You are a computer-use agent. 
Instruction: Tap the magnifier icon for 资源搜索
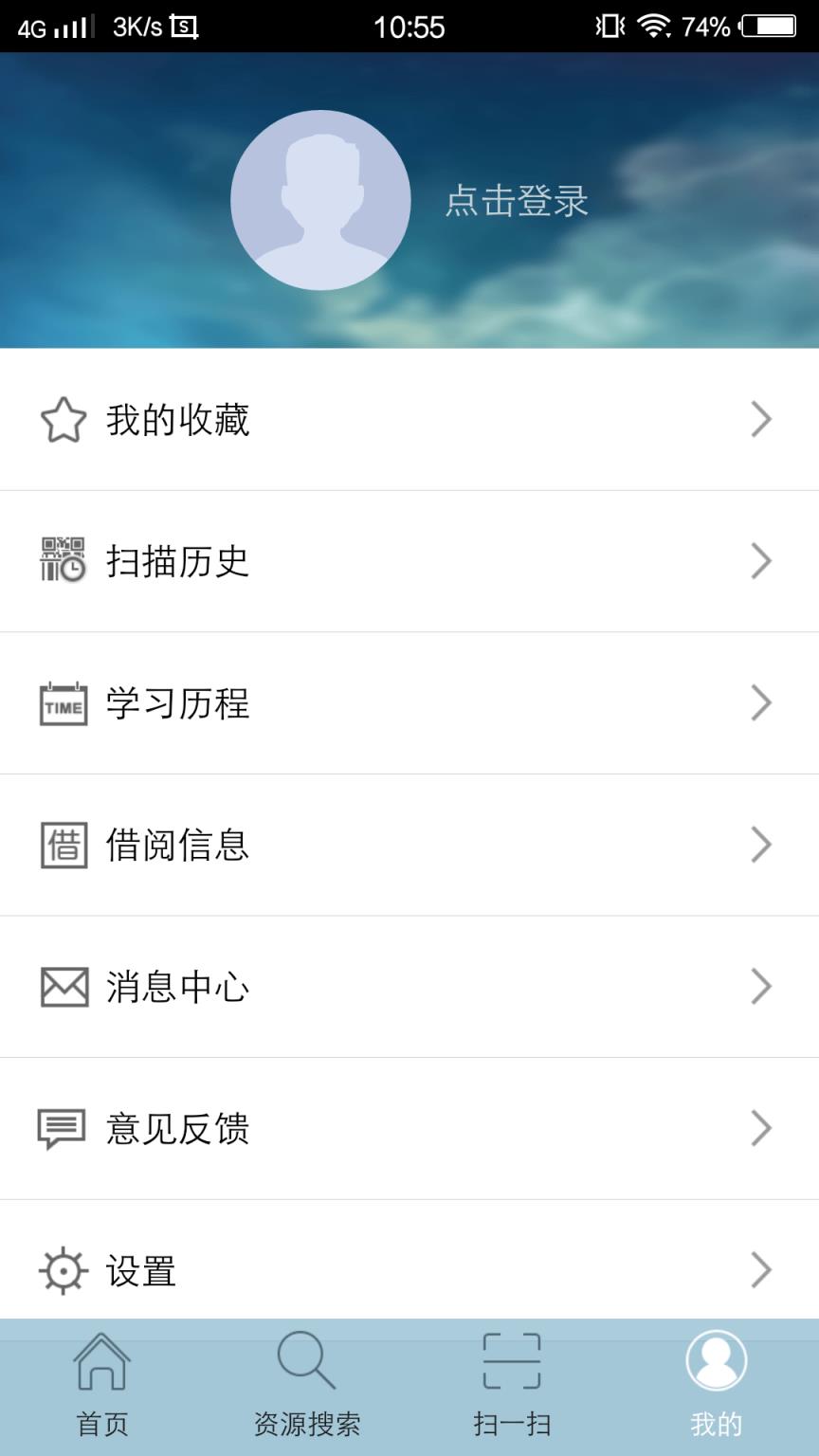(307, 1359)
